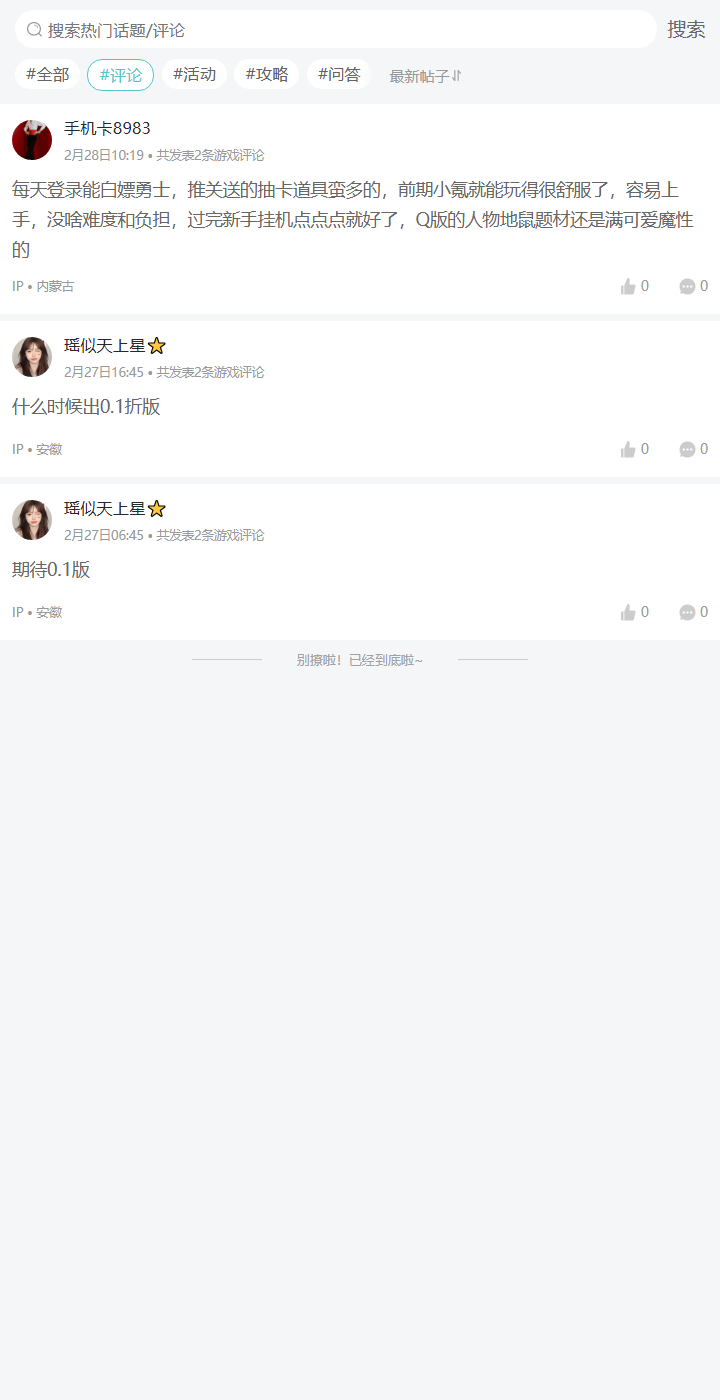Open 手机卡8983's profile avatar
The image size is (720, 1400).
[x=32, y=140]
